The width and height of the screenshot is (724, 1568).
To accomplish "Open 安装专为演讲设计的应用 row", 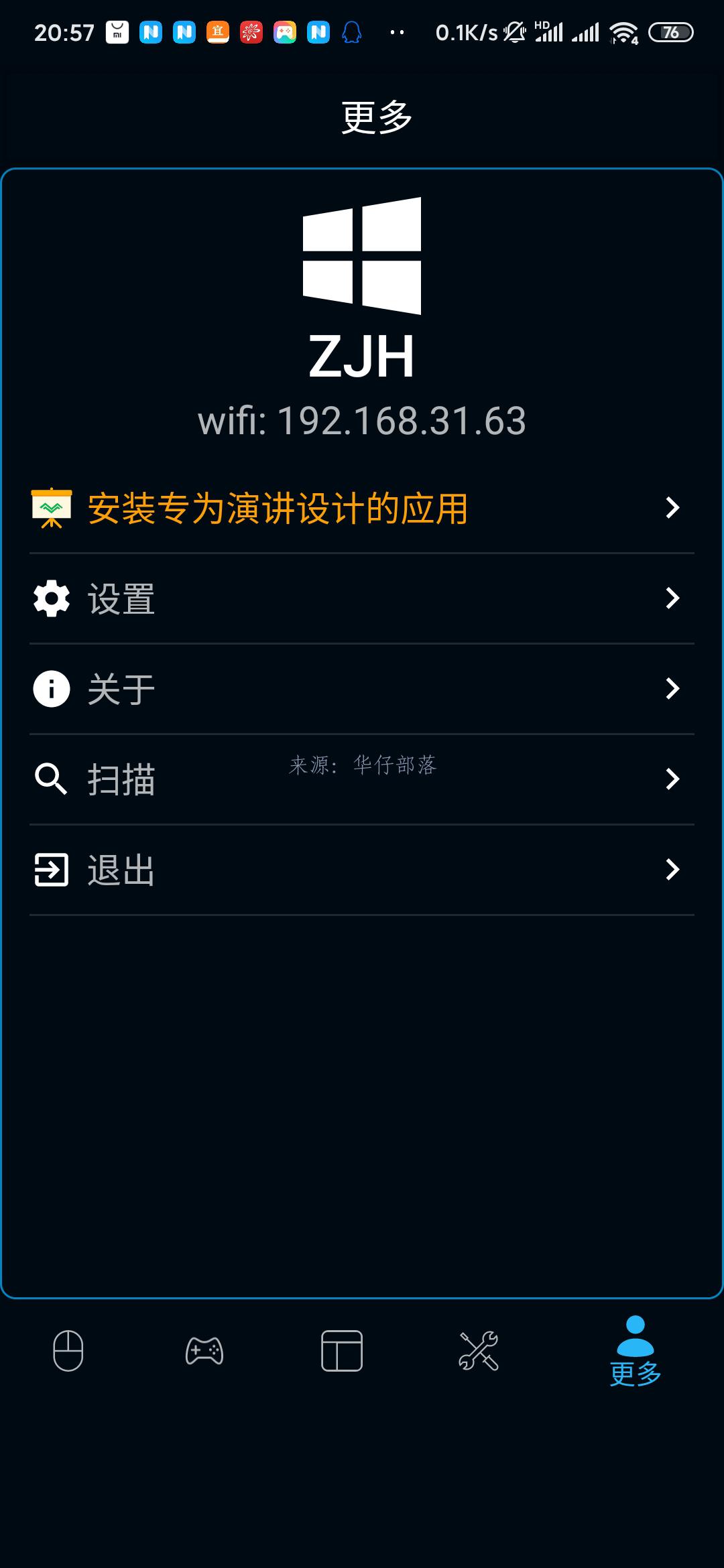I will pos(362,508).
